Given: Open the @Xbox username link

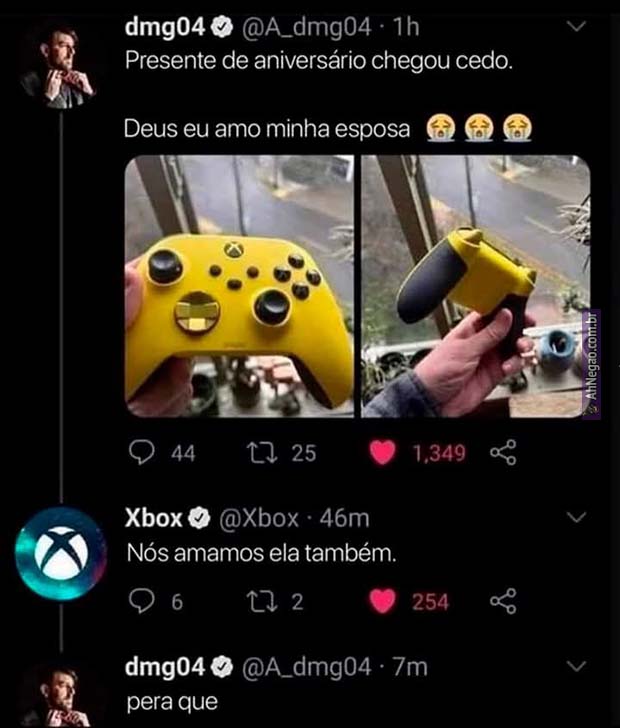Looking at the screenshot, I should coord(258,518).
